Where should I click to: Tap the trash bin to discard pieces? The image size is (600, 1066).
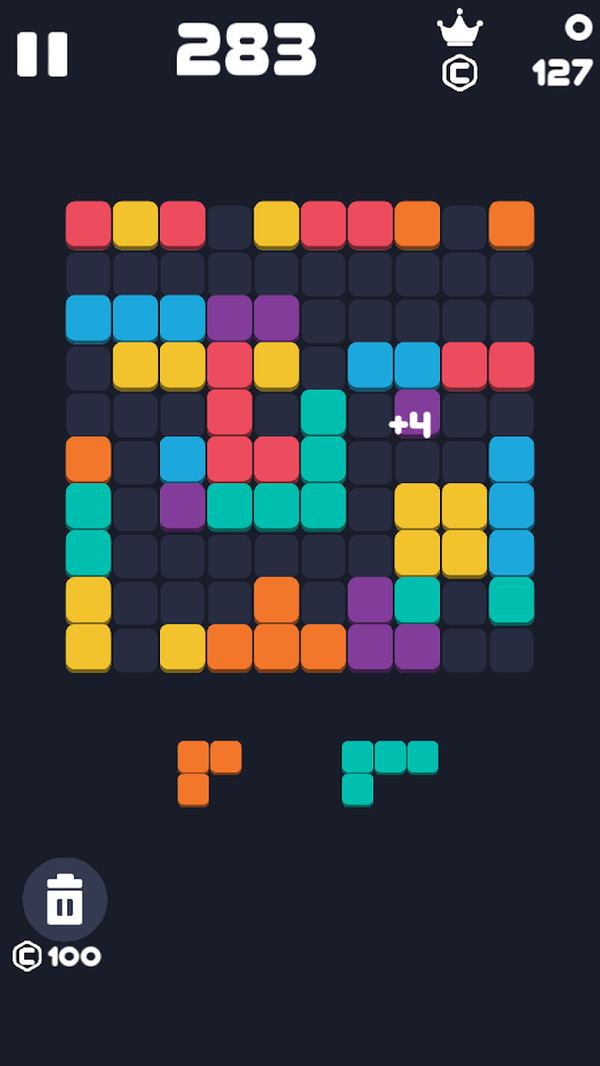pyautogui.click(x=65, y=899)
